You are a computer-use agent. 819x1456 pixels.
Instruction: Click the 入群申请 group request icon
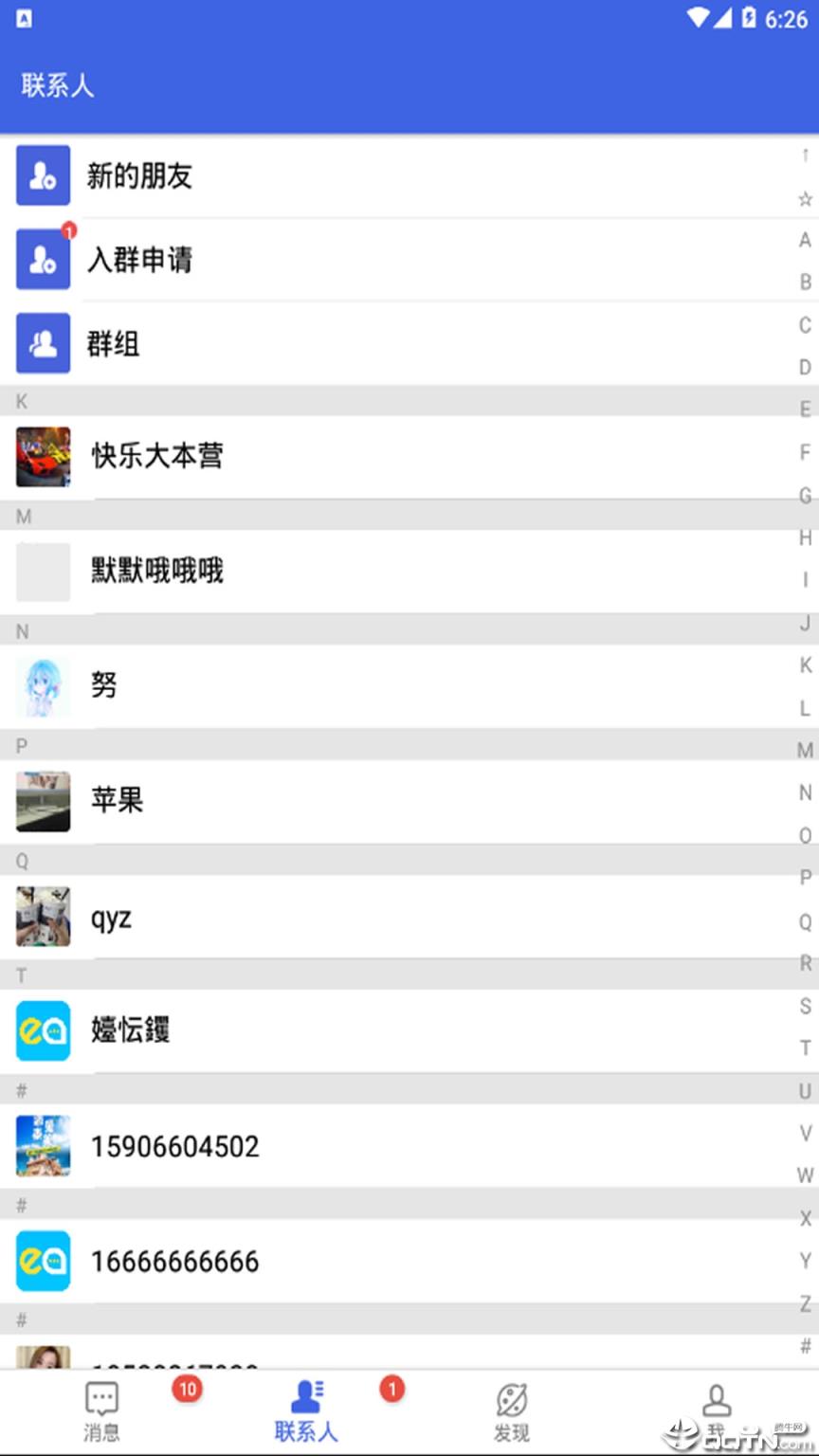[x=43, y=260]
